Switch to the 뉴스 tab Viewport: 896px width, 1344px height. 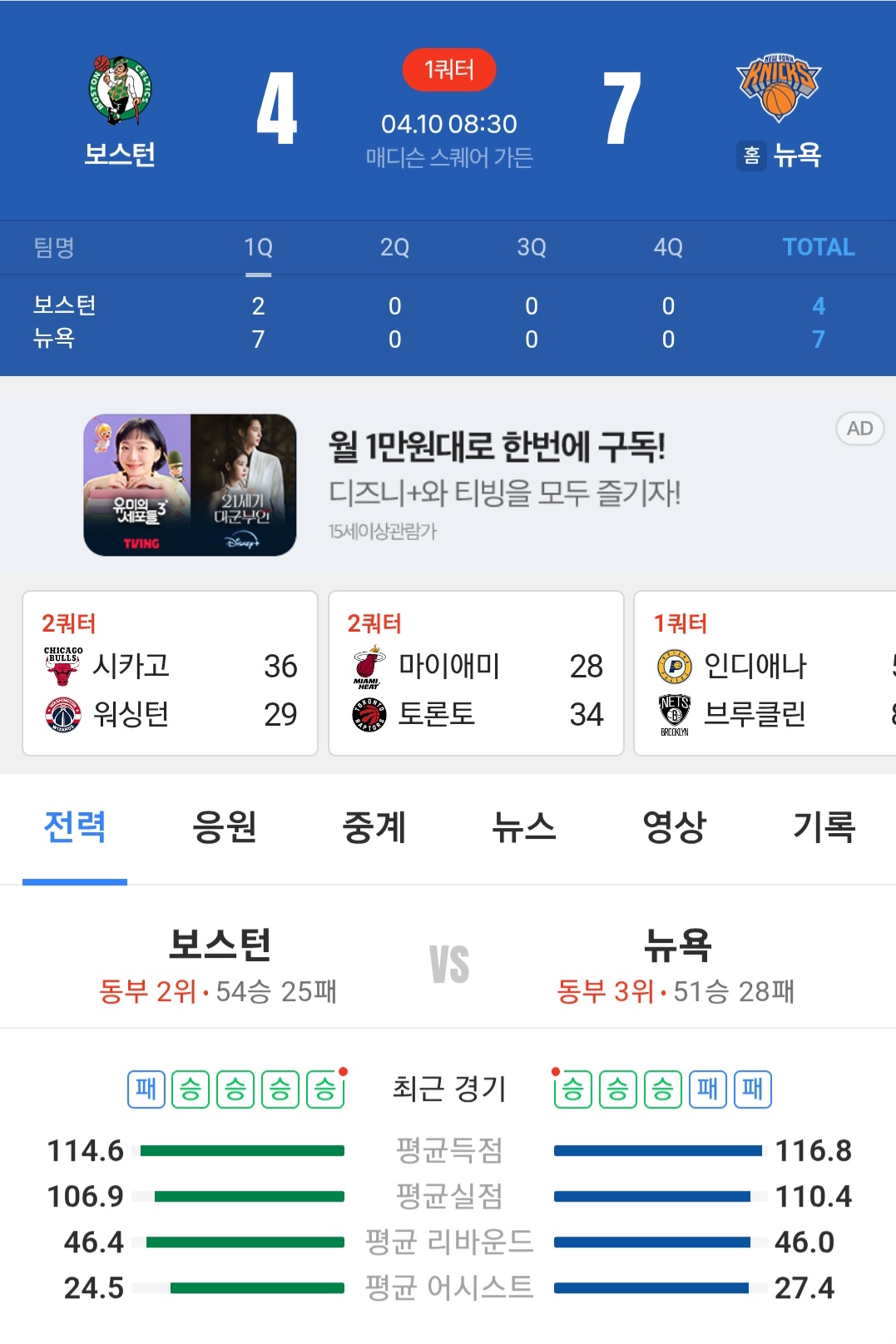coord(524,827)
